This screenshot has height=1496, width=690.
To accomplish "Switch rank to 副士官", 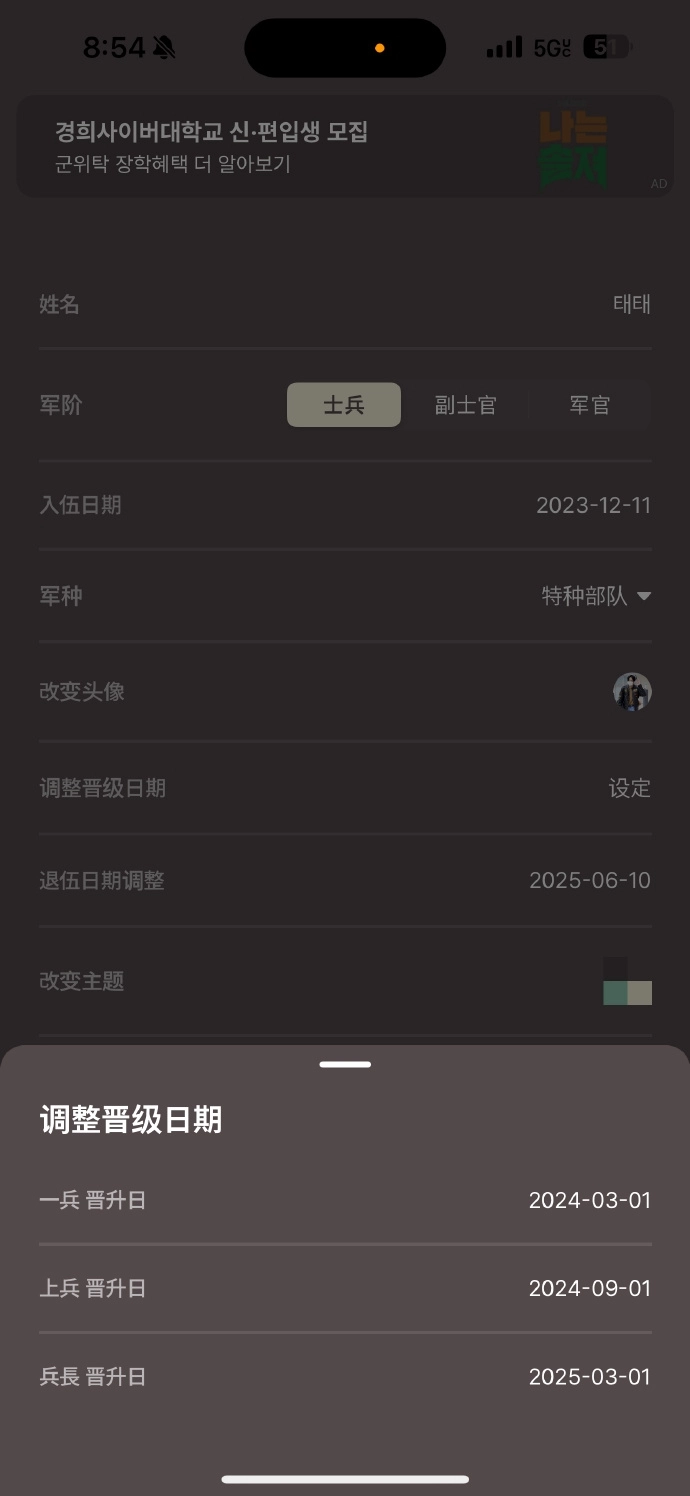I will click(x=465, y=405).
